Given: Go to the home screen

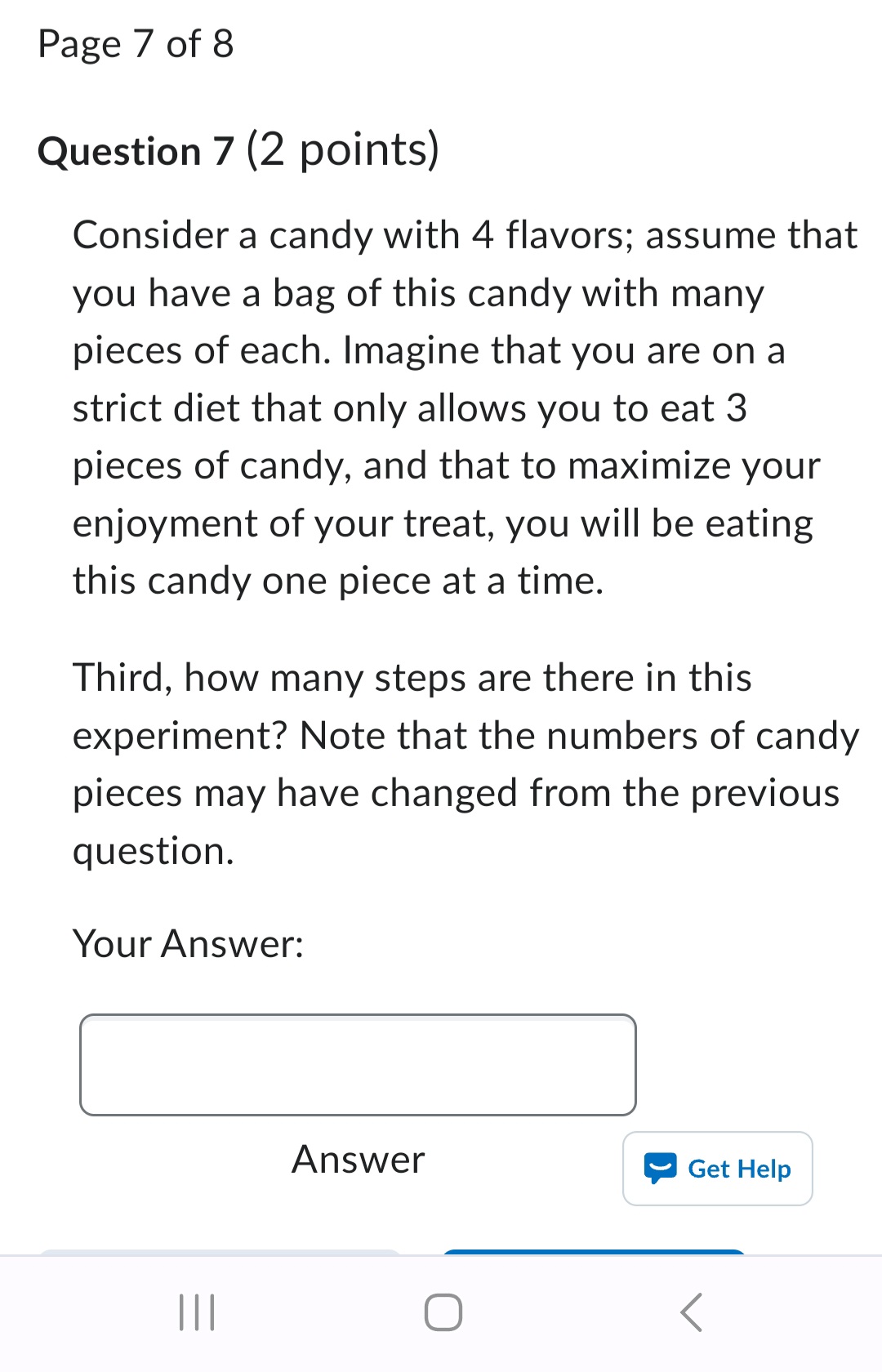Looking at the screenshot, I should pyautogui.click(x=443, y=1312).
